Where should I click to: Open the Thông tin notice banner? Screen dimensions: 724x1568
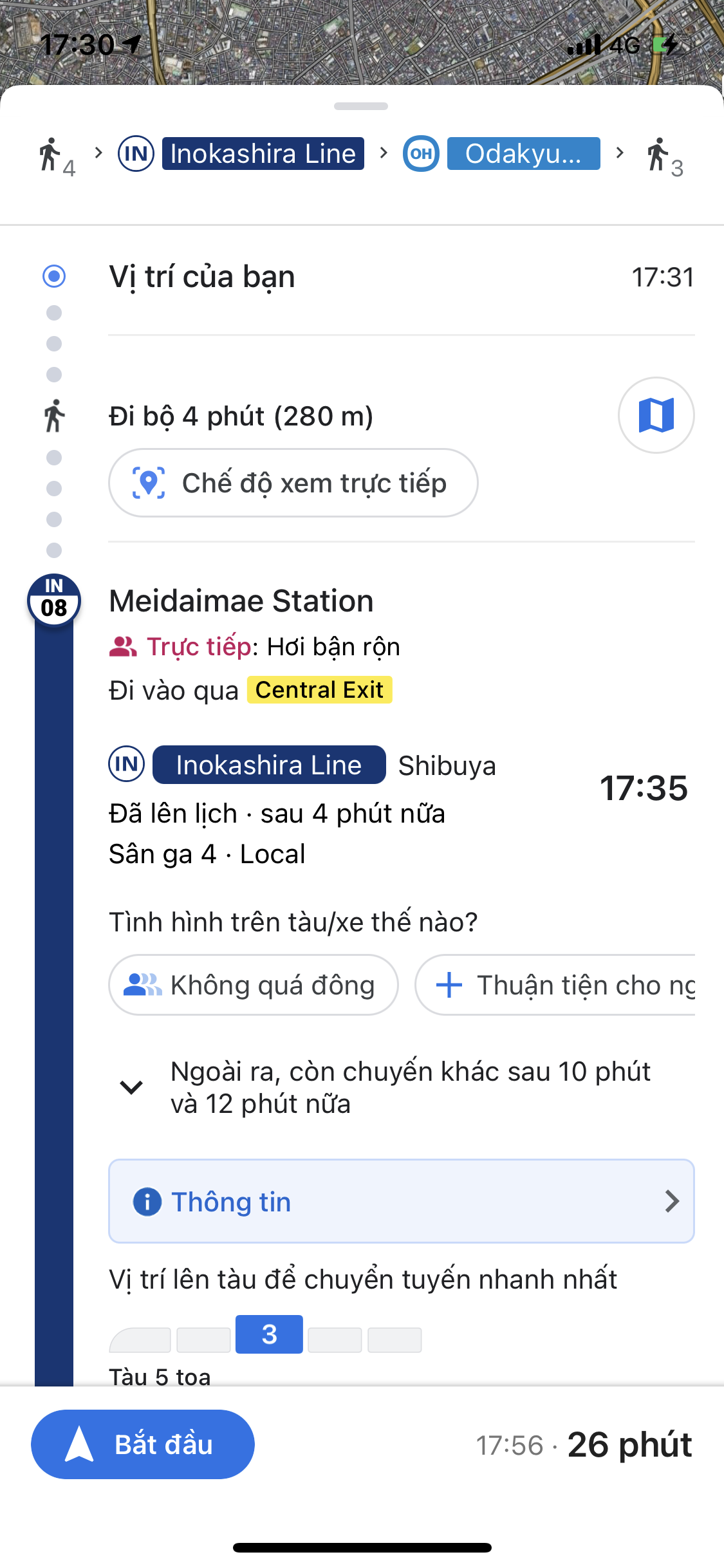402,1201
